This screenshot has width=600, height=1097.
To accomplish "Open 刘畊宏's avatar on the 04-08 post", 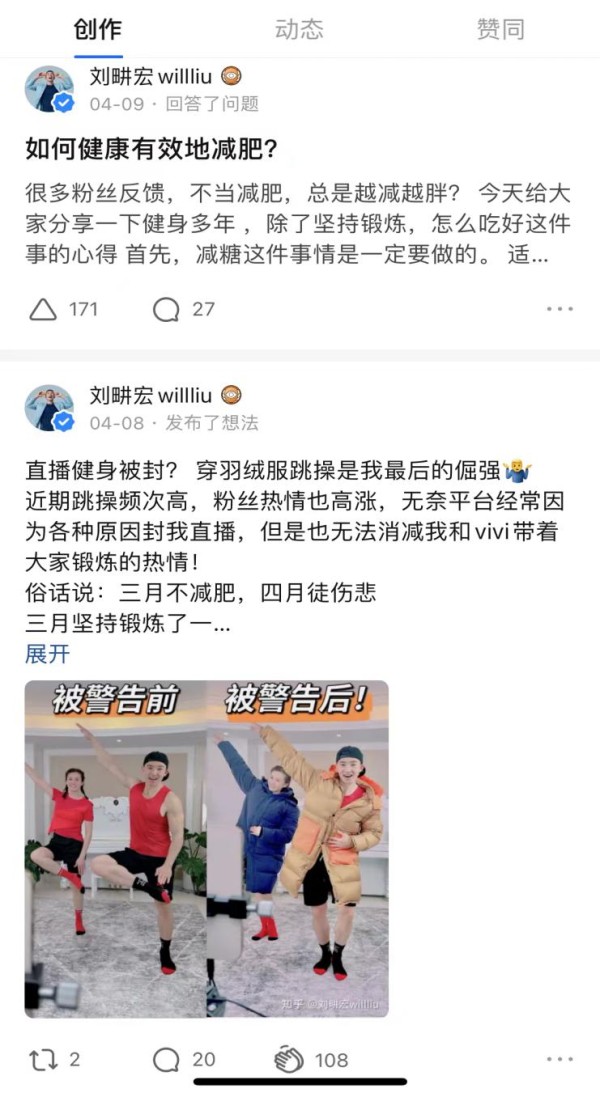I will [49, 408].
